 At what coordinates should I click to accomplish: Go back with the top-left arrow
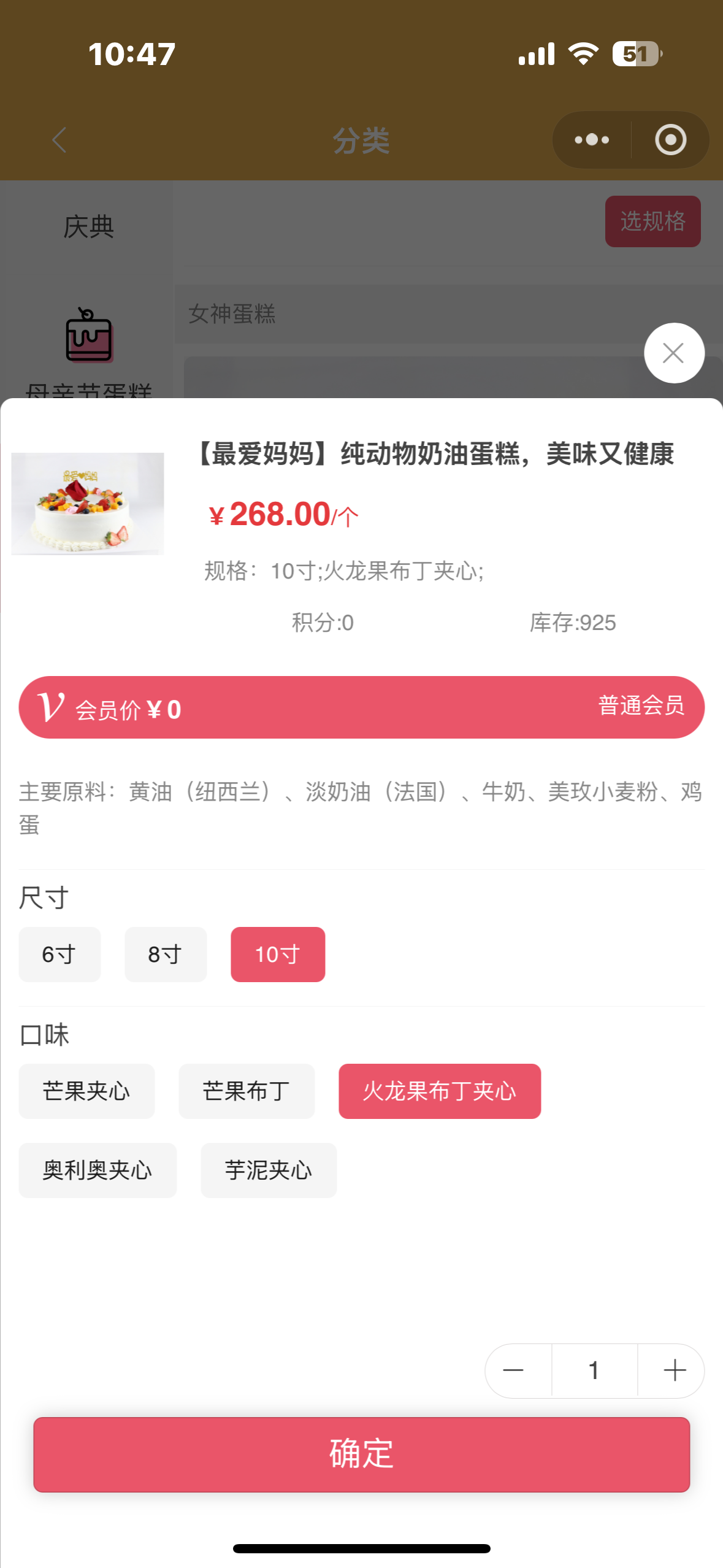tap(59, 140)
